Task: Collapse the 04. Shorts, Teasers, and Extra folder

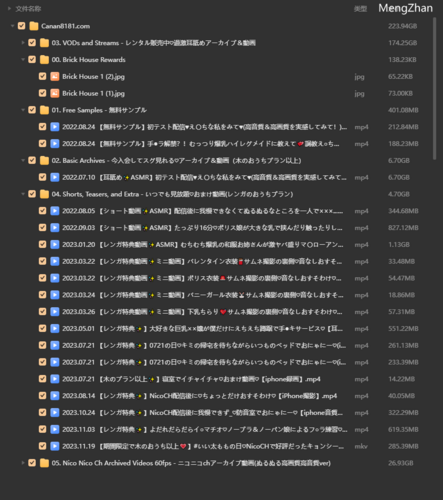Action: coord(23,194)
